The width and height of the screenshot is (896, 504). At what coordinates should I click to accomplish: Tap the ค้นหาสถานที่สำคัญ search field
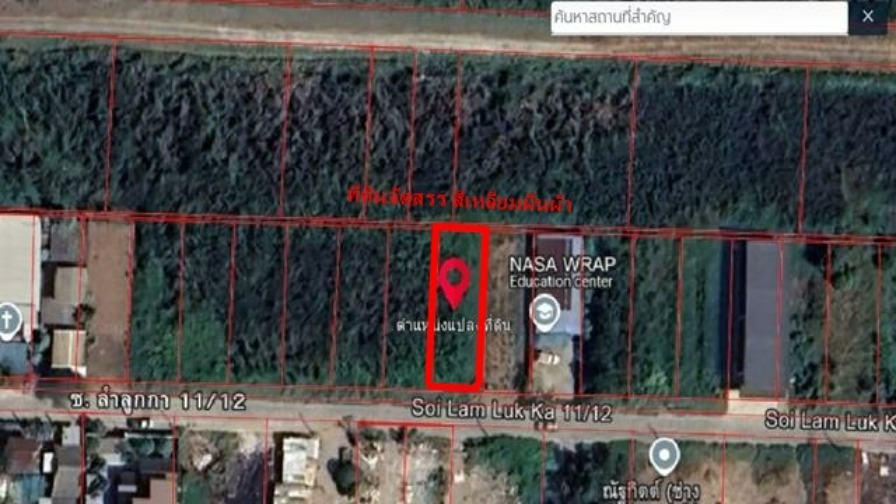tap(698, 18)
